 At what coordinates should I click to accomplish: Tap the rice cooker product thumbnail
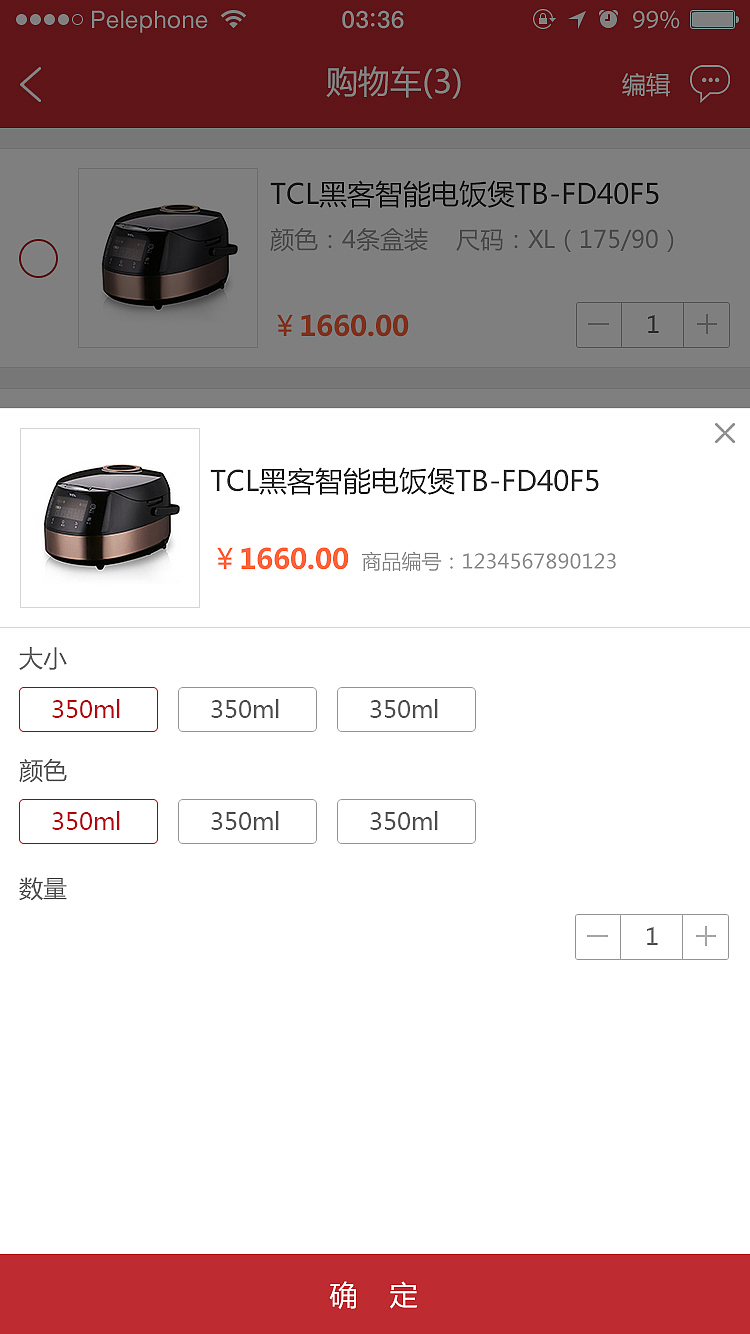tap(167, 258)
